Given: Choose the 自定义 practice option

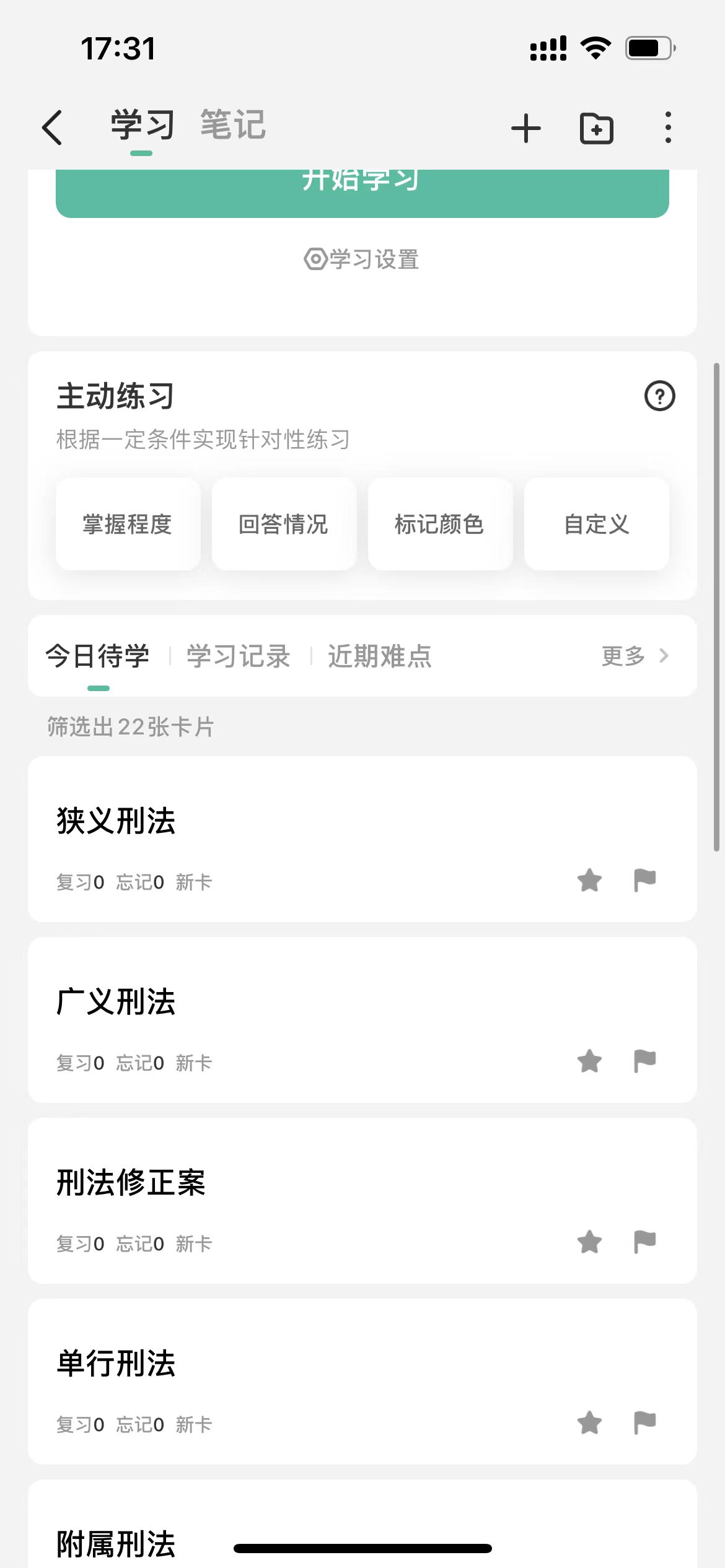Looking at the screenshot, I should pyautogui.click(x=596, y=524).
